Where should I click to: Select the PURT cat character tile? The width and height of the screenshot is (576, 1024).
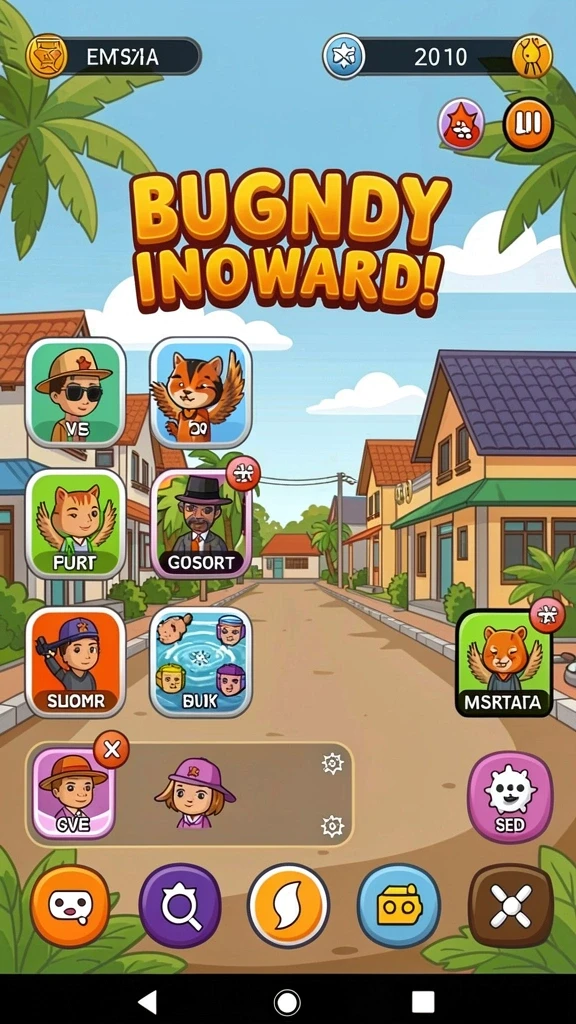(76, 524)
